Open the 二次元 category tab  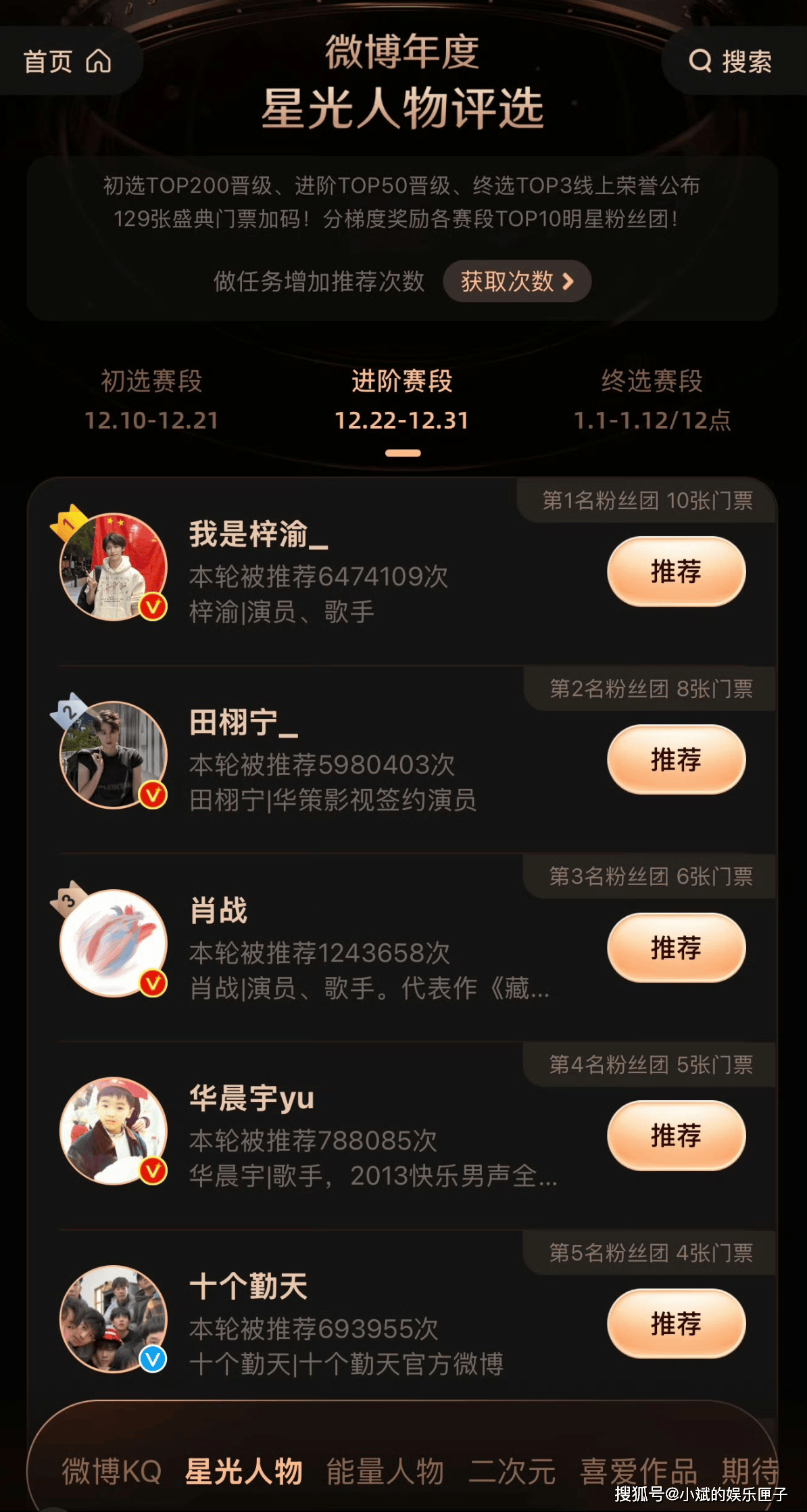512,1471
